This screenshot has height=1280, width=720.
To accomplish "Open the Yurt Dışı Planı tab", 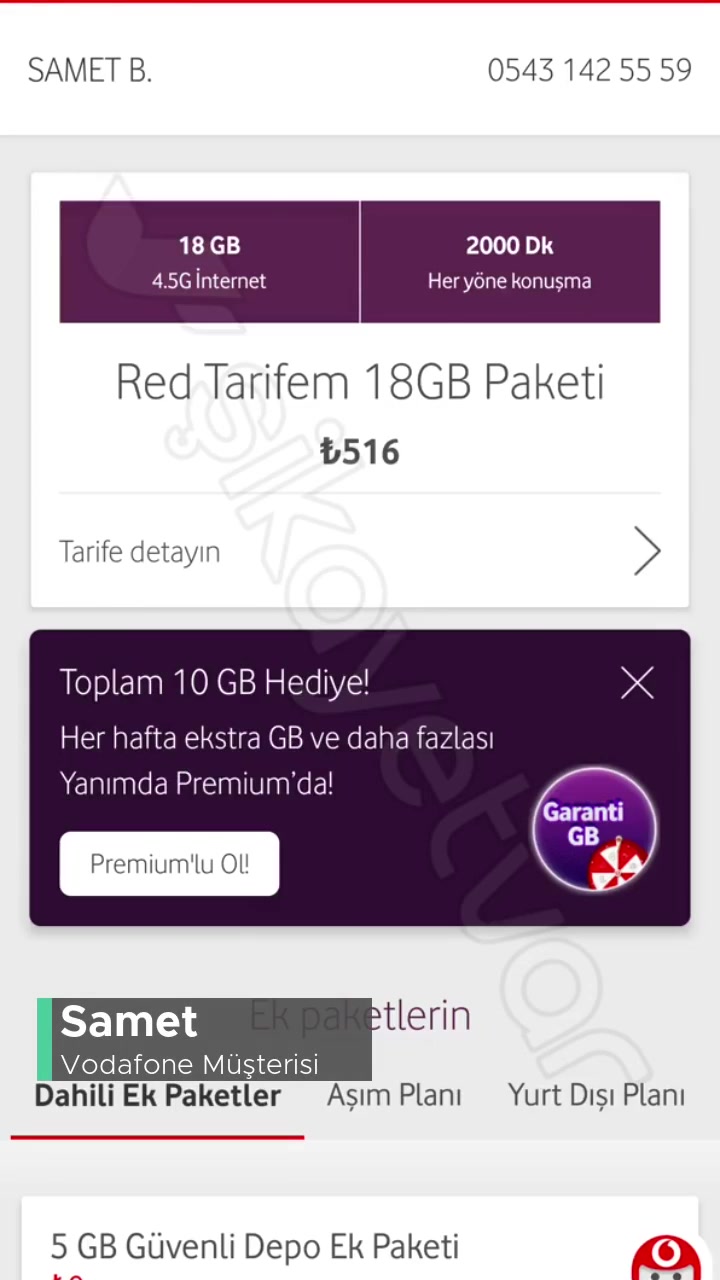I will tap(596, 1095).
